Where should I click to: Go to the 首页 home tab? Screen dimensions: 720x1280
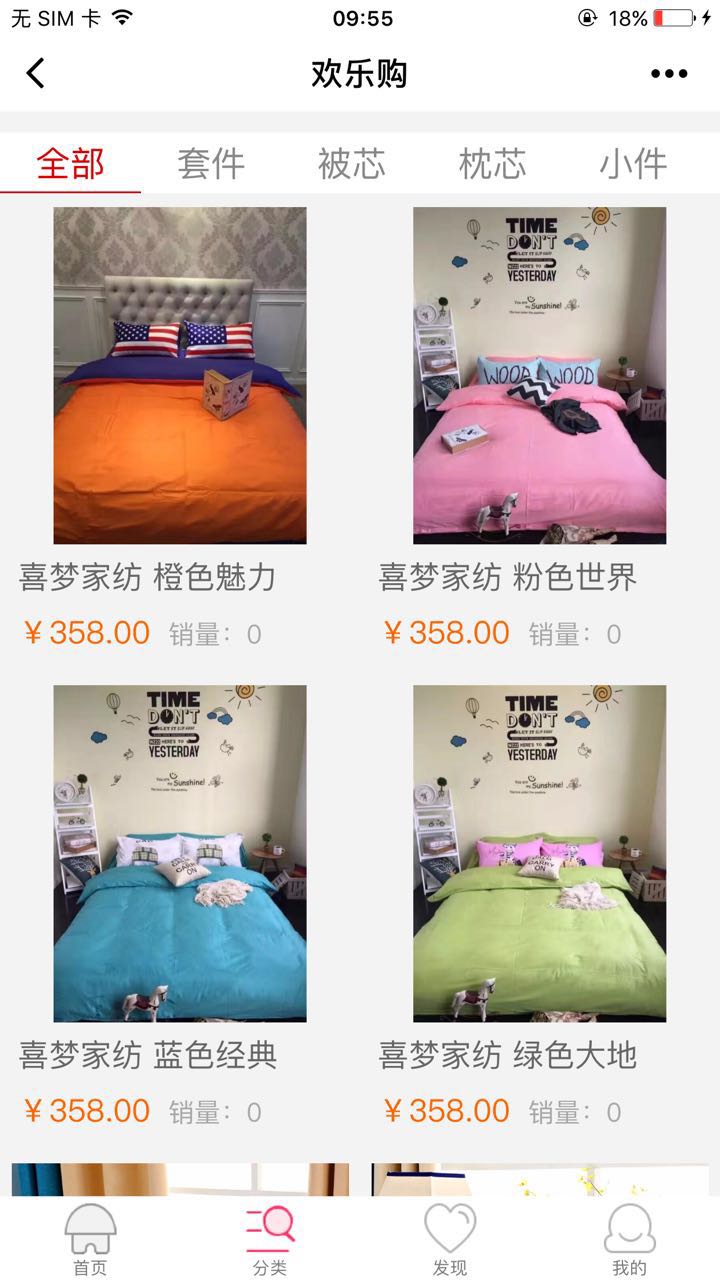coord(90,1240)
